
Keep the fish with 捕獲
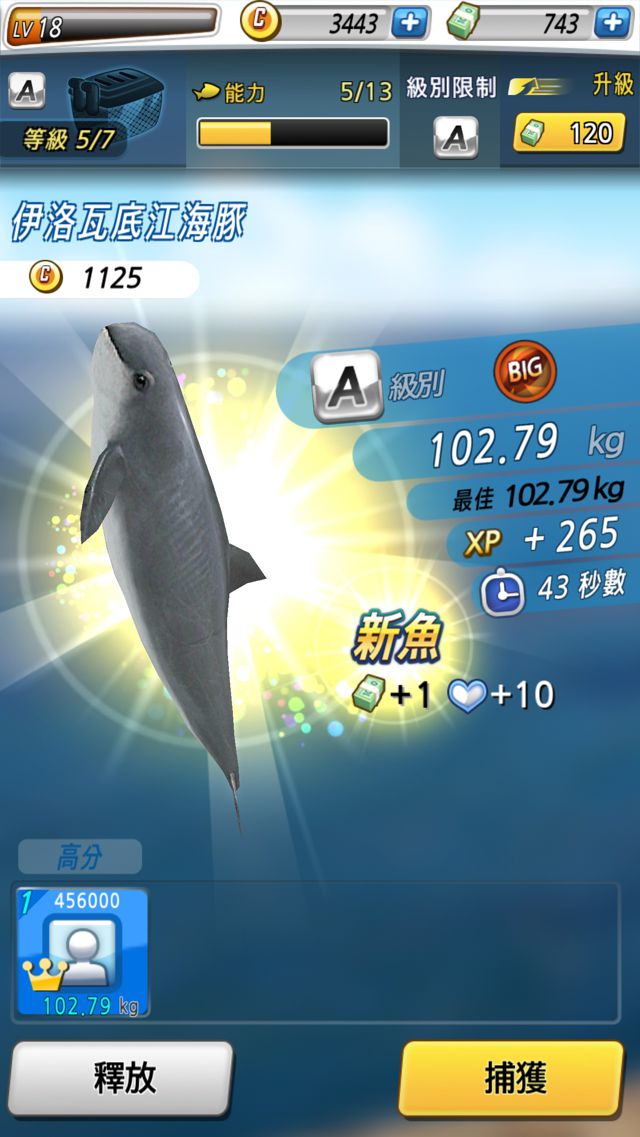tap(515, 1077)
